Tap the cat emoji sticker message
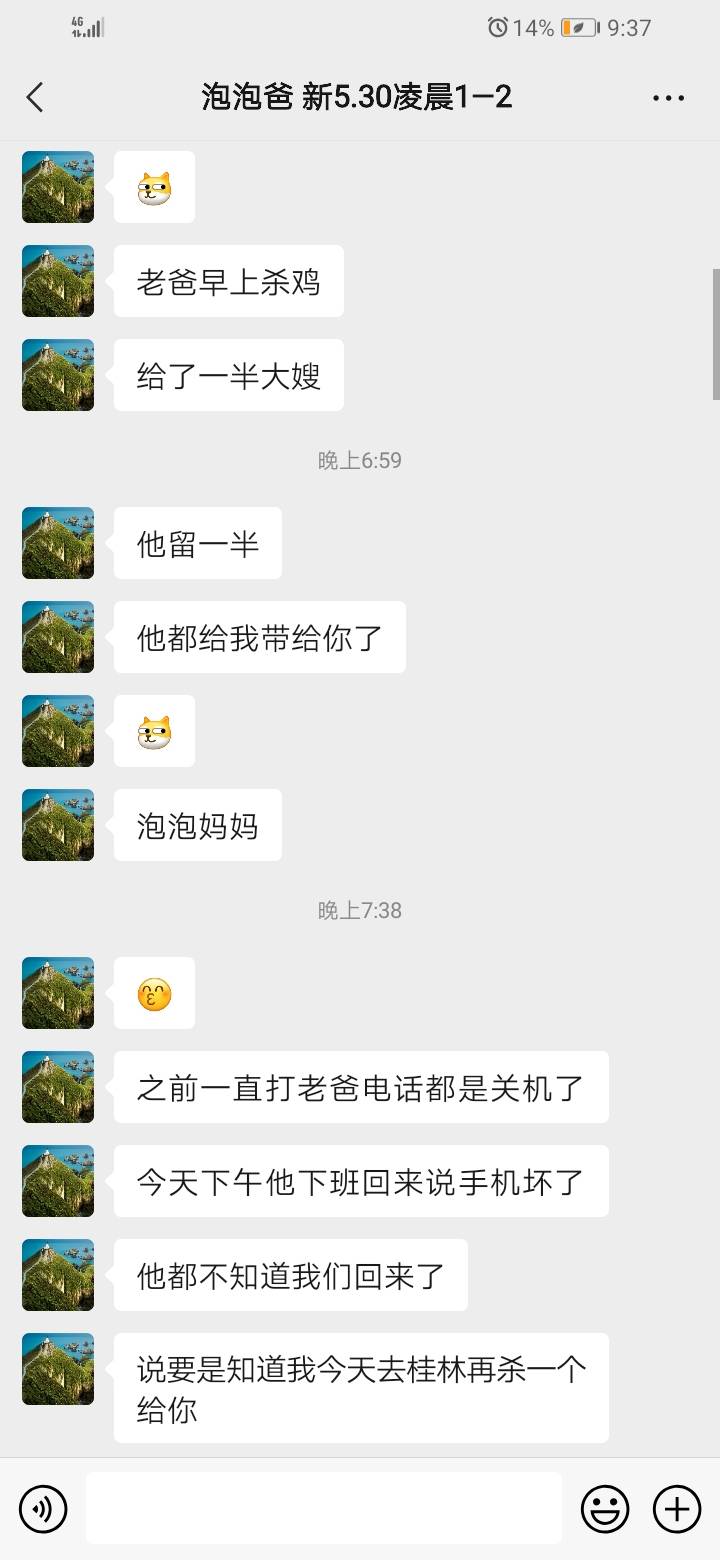 tap(154, 186)
